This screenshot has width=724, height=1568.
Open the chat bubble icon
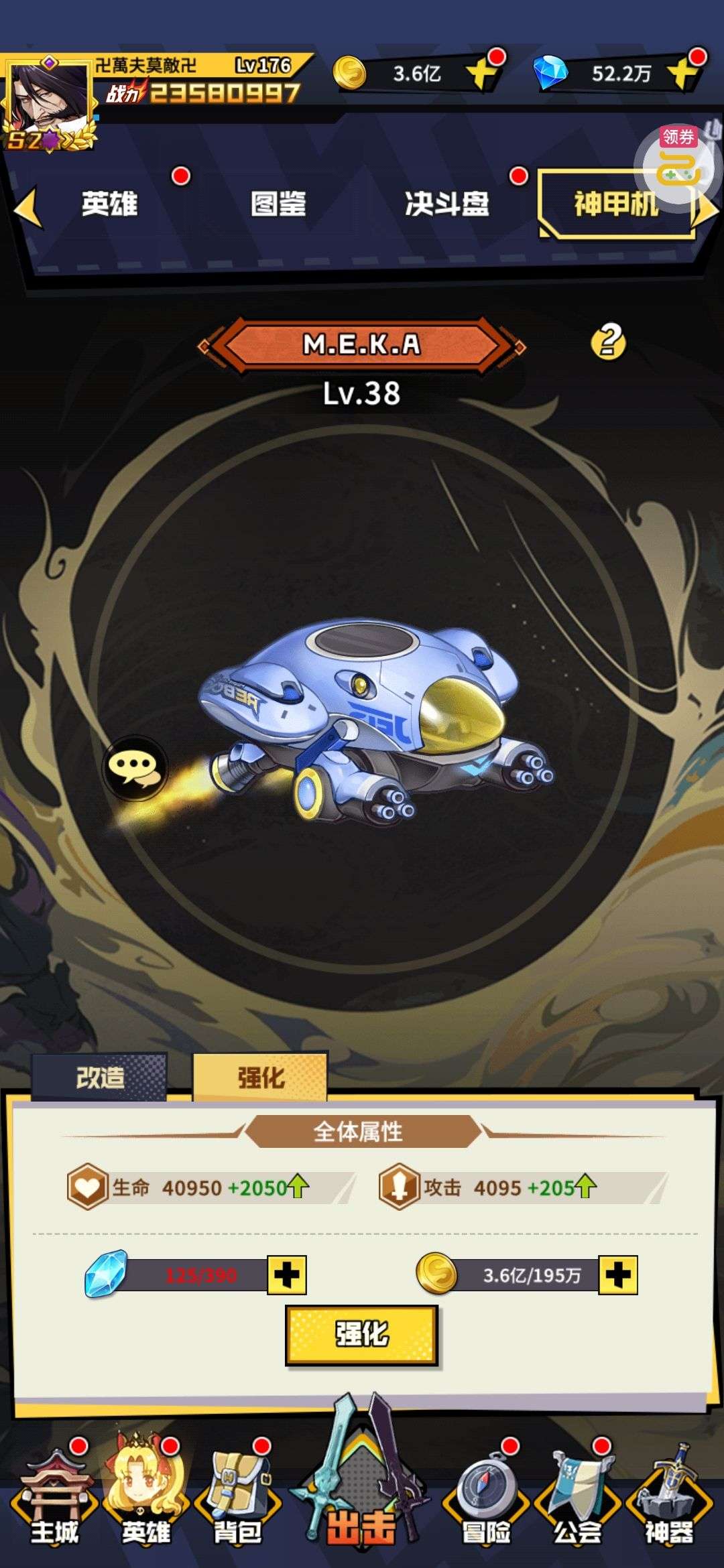pos(135,769)
